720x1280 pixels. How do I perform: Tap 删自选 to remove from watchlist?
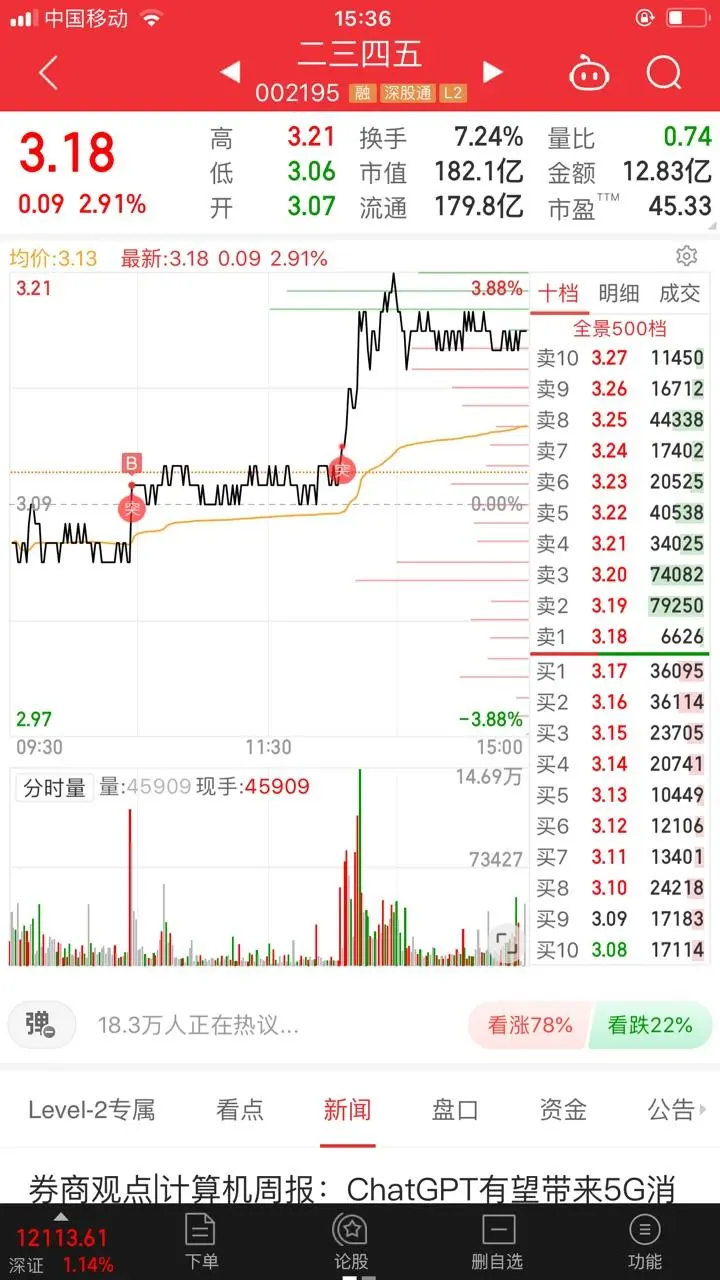pos(498,1241)
